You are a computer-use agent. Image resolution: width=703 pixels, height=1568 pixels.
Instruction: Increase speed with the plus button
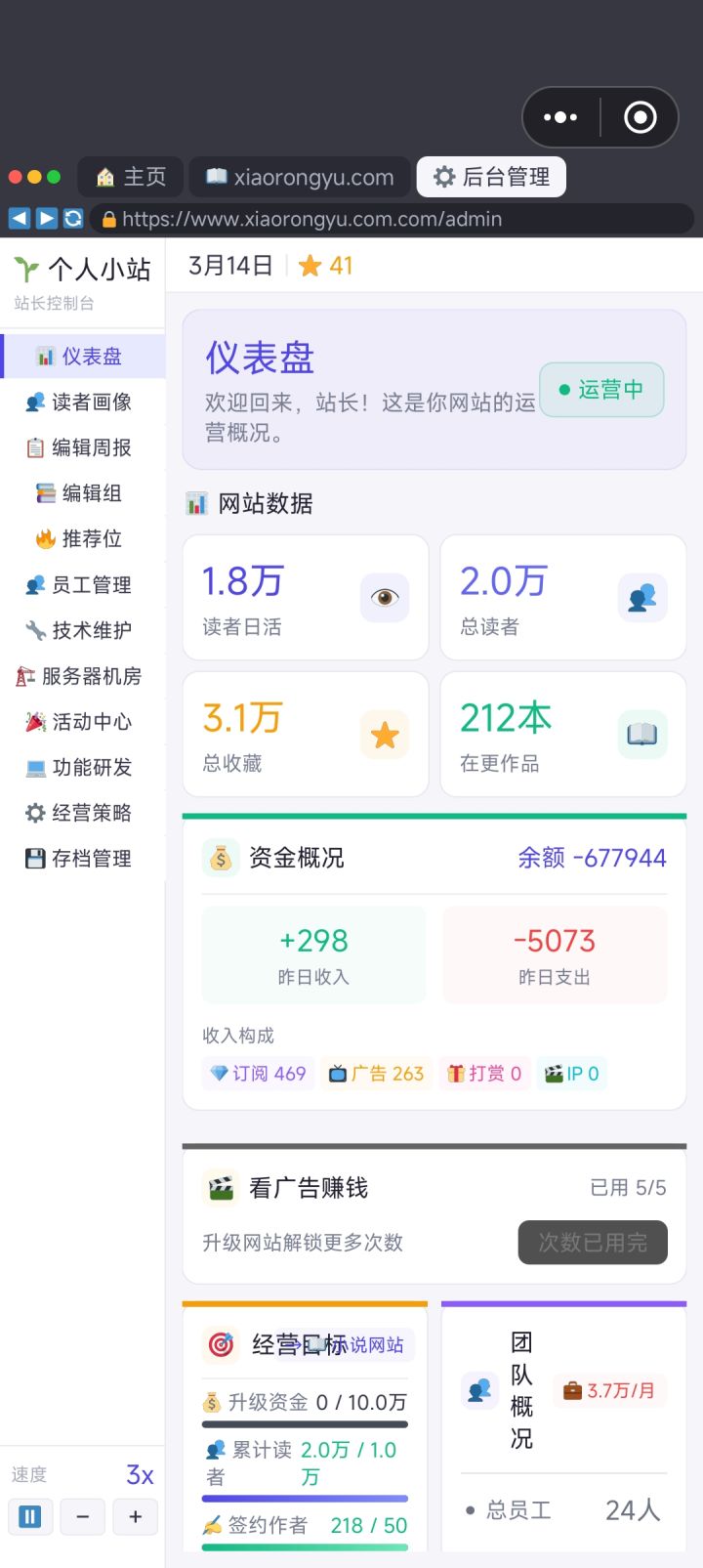(136, 1517)
